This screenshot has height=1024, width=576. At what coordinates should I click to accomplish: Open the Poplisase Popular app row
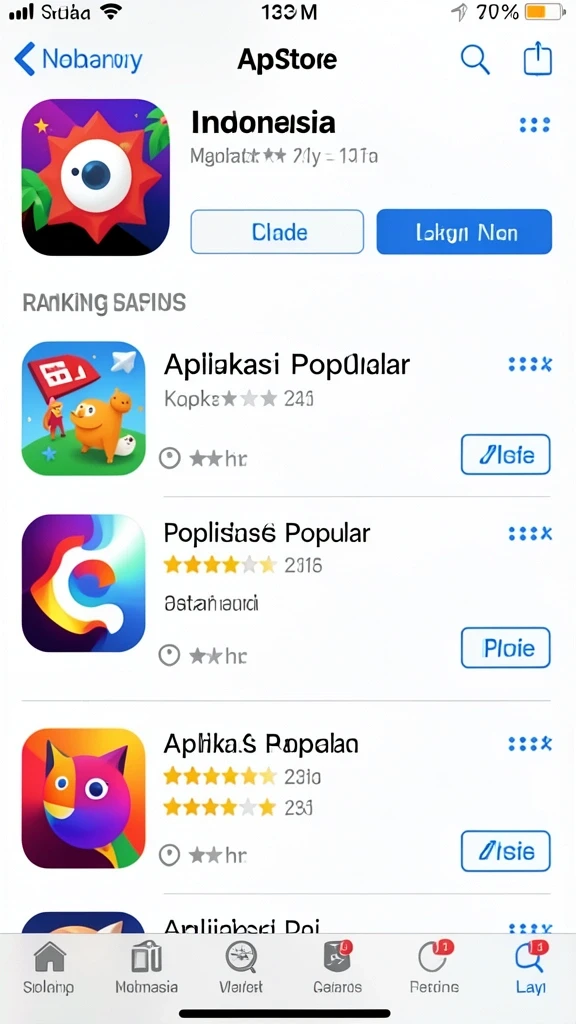click(287, 583)
